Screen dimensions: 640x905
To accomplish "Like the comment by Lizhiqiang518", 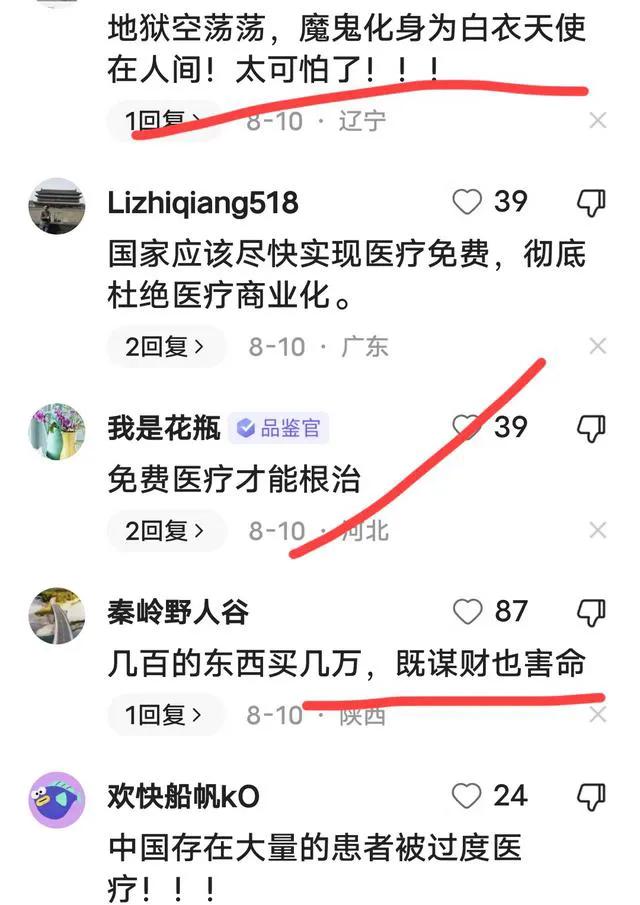I will [x=468, y=203].
